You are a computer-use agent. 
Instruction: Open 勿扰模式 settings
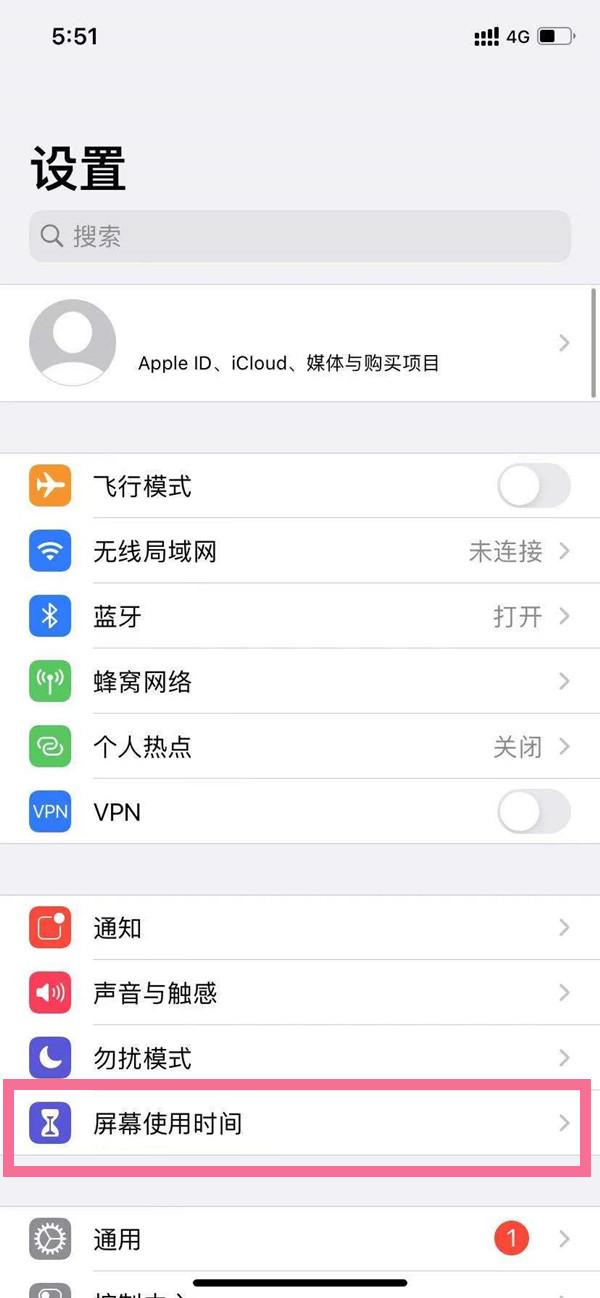click(x=300, y=1058)
